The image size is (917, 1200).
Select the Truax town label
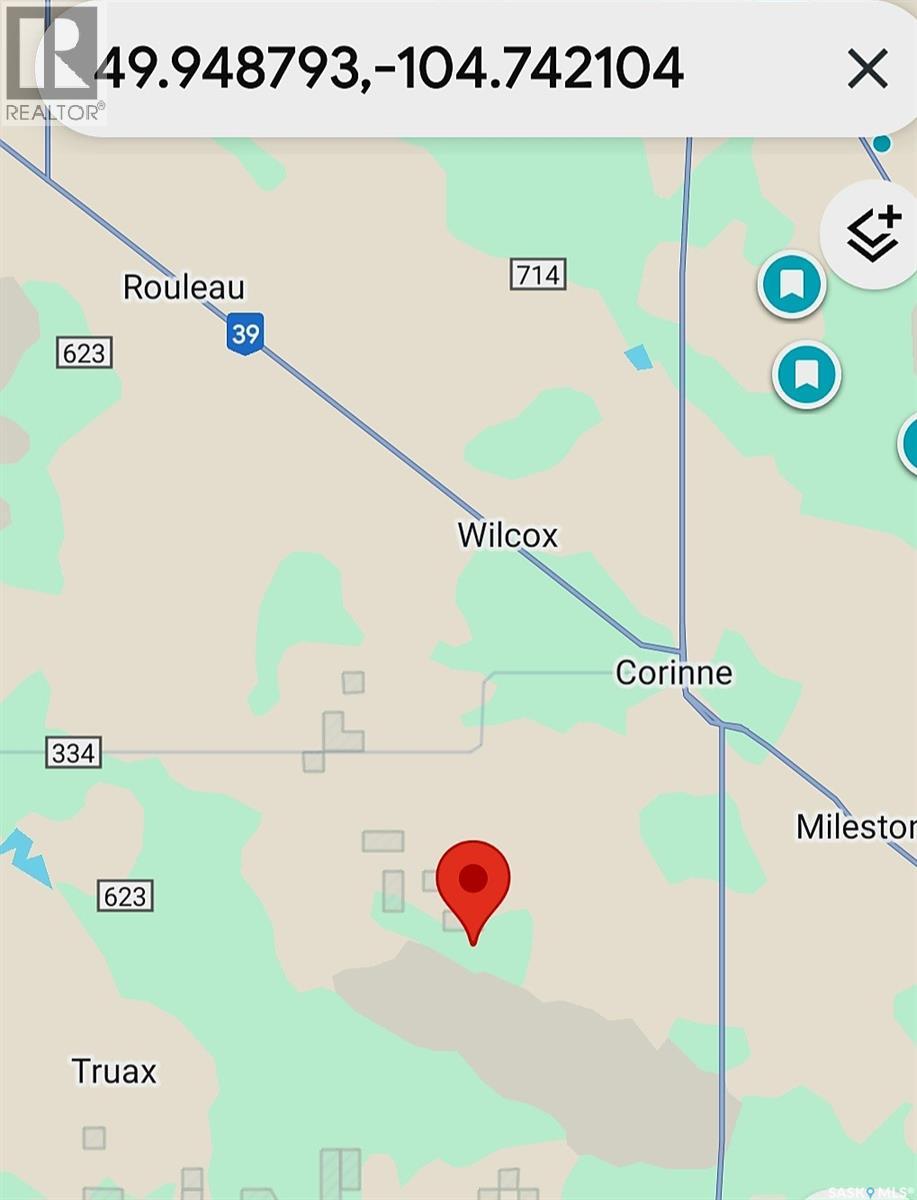pyautogui.click(x=113, y=1072)
